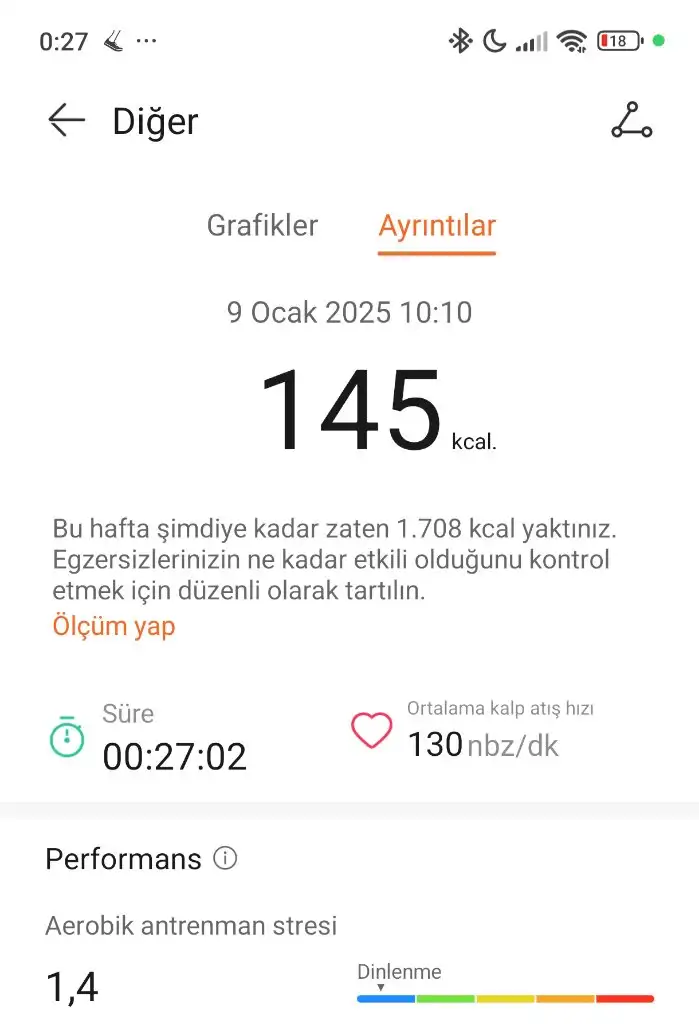
Task: Open the Performans info icon
Action: point(226,858)
